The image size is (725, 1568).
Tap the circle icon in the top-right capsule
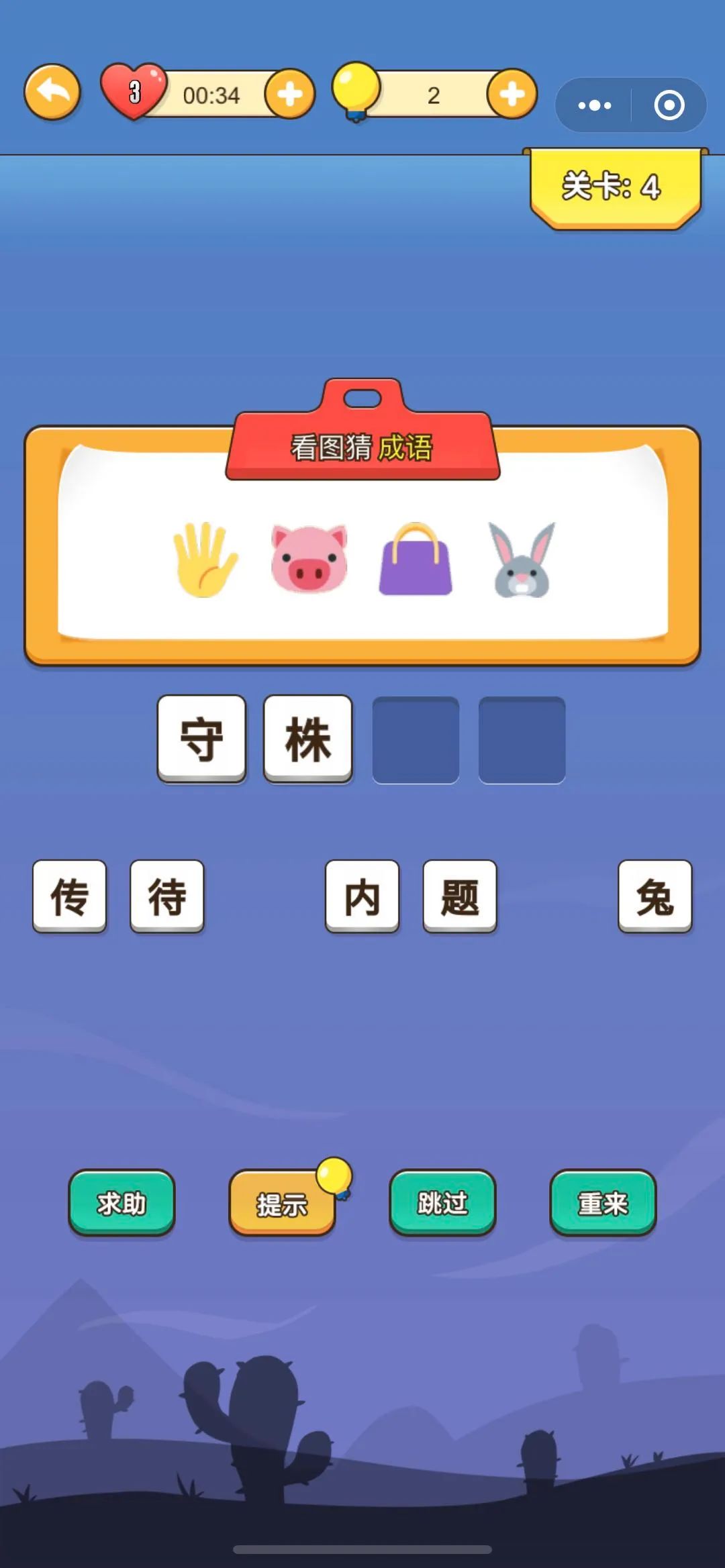coord(669,105)
